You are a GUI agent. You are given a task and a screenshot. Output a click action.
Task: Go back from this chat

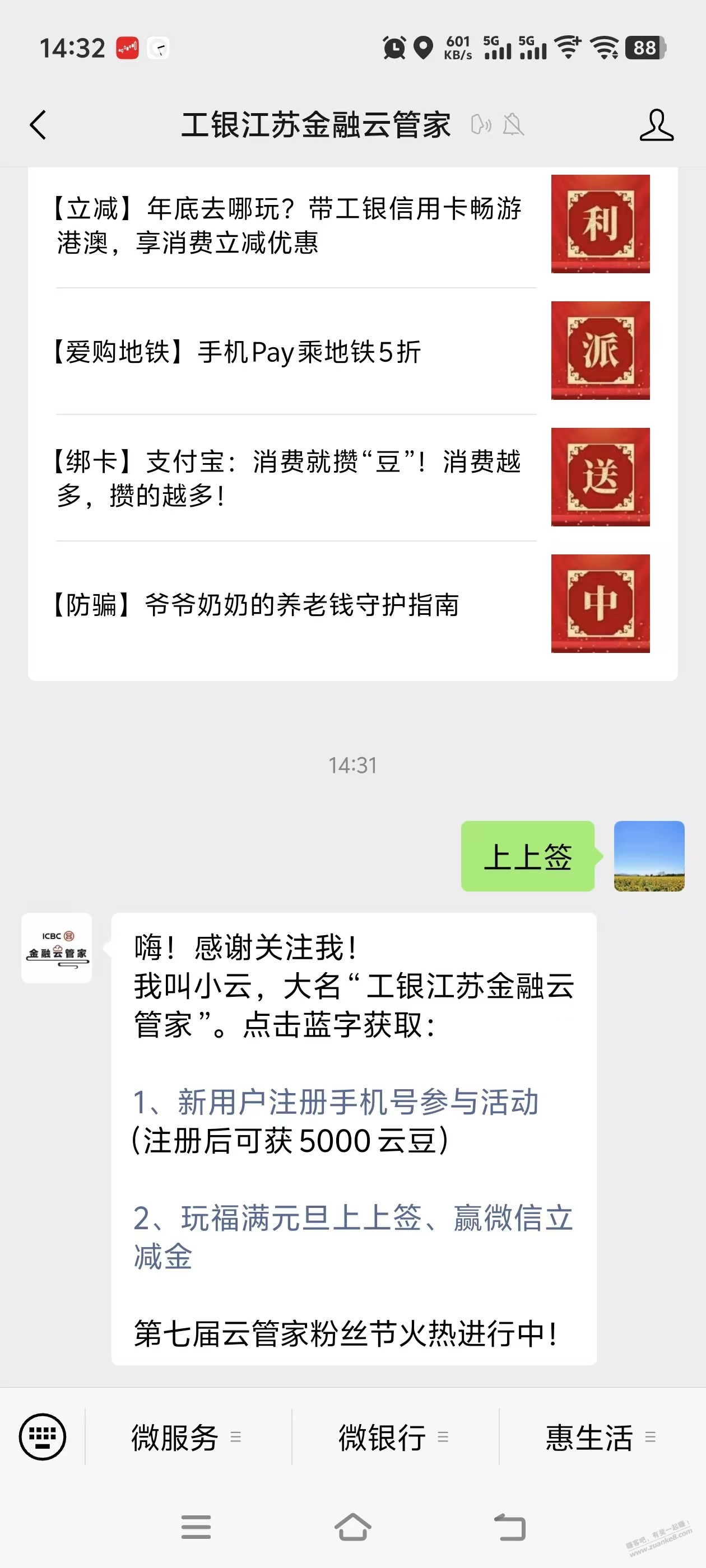tap(38, 125)
